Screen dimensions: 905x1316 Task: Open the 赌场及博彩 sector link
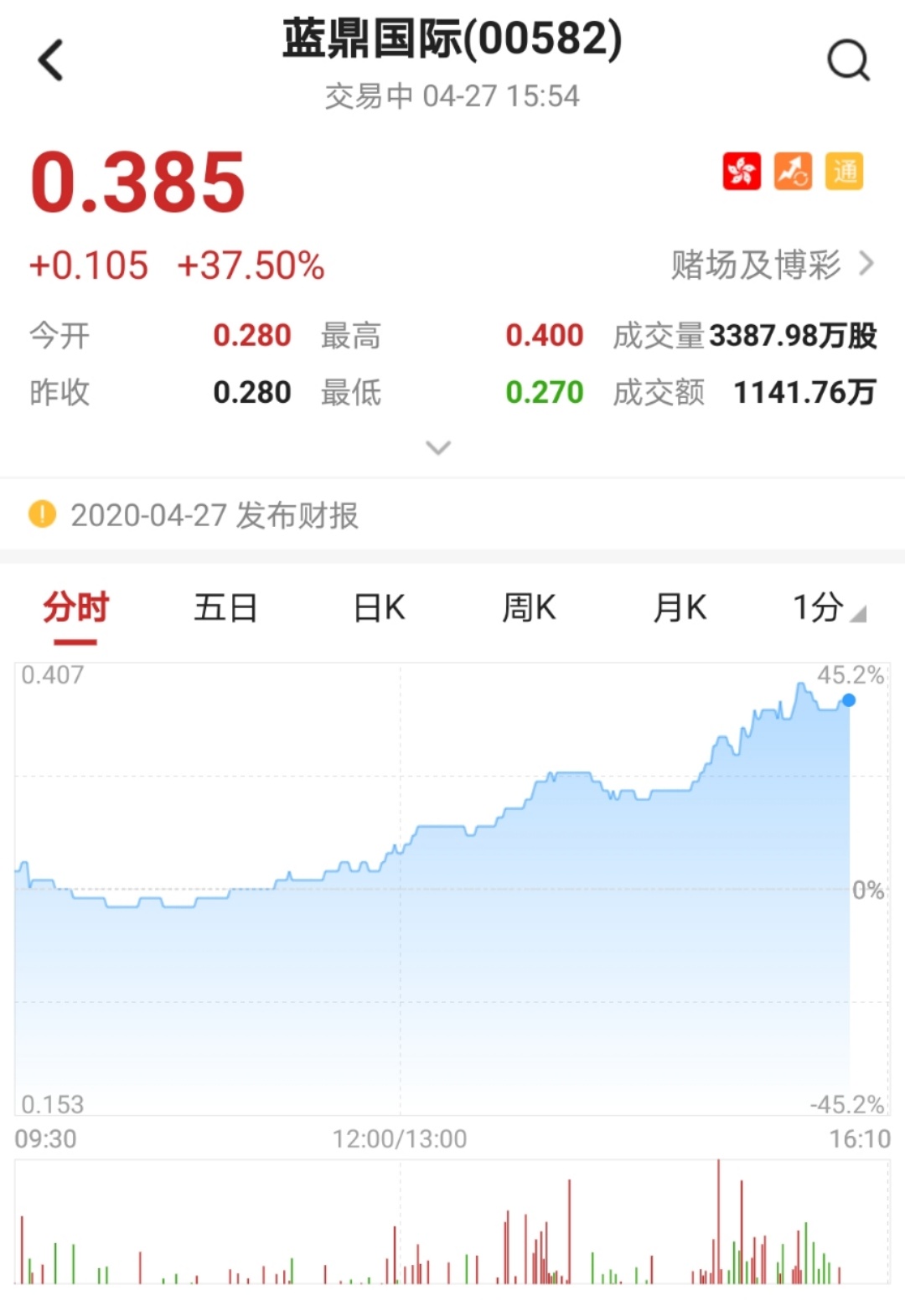[x=771, y=265]
